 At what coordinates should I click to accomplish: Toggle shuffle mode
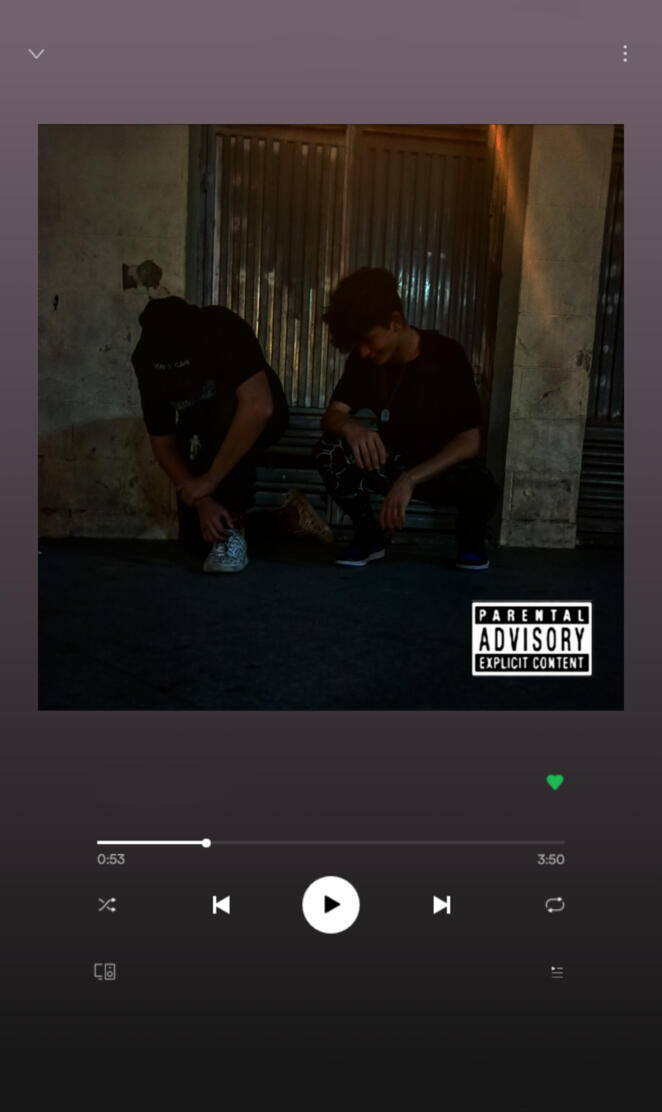tap(107, 905)
